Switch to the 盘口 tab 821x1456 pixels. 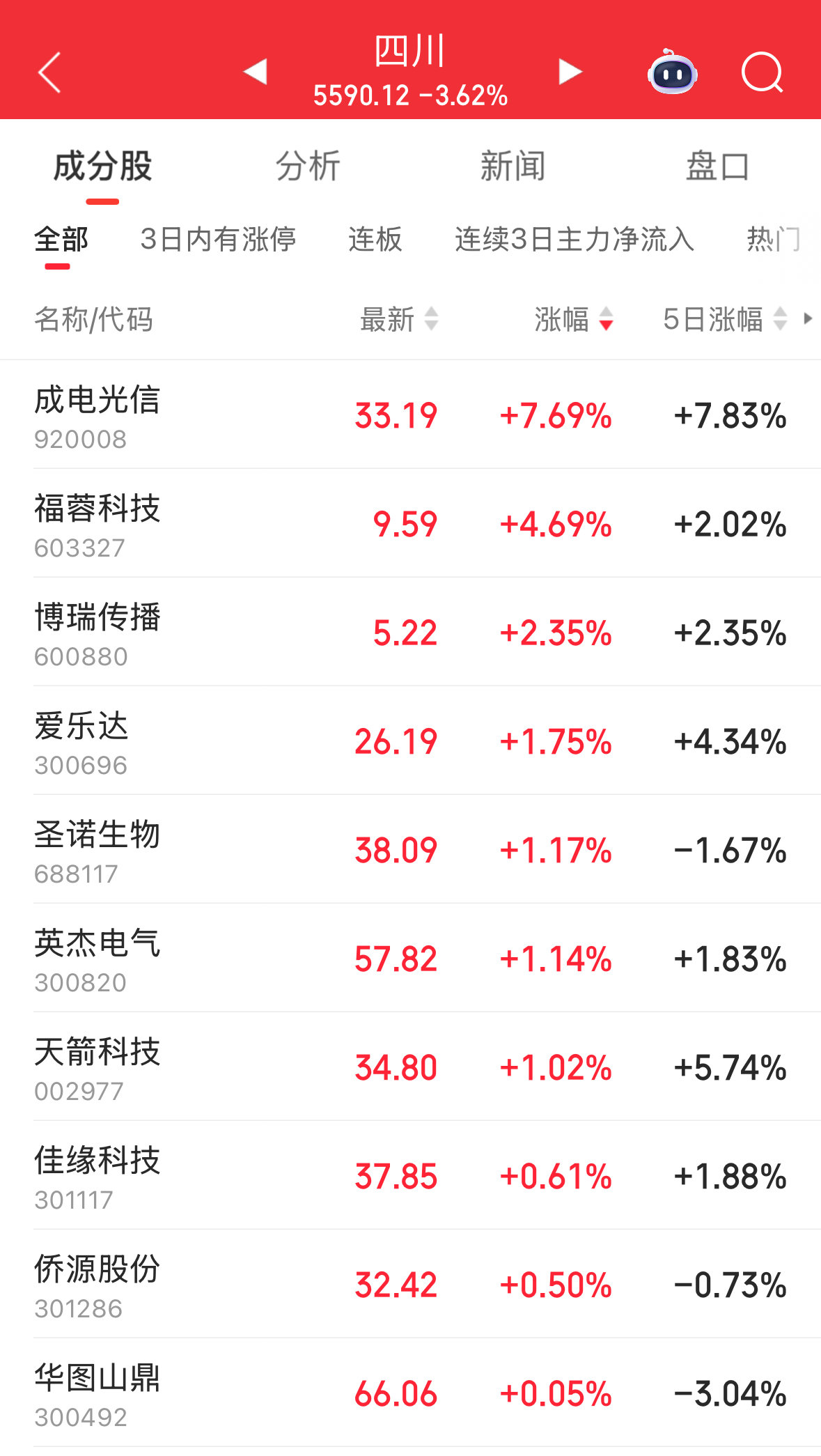coord(717,166)
